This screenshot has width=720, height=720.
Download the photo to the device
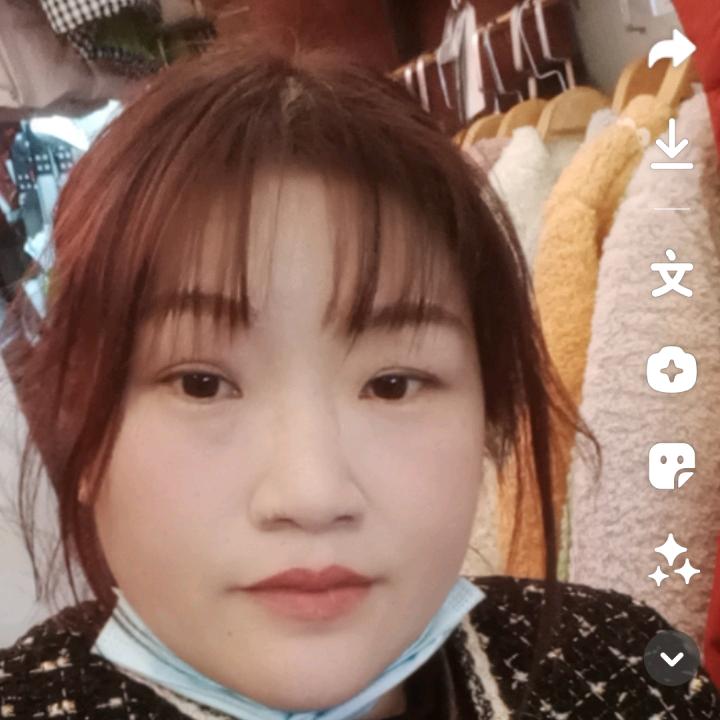pos(671,150)
